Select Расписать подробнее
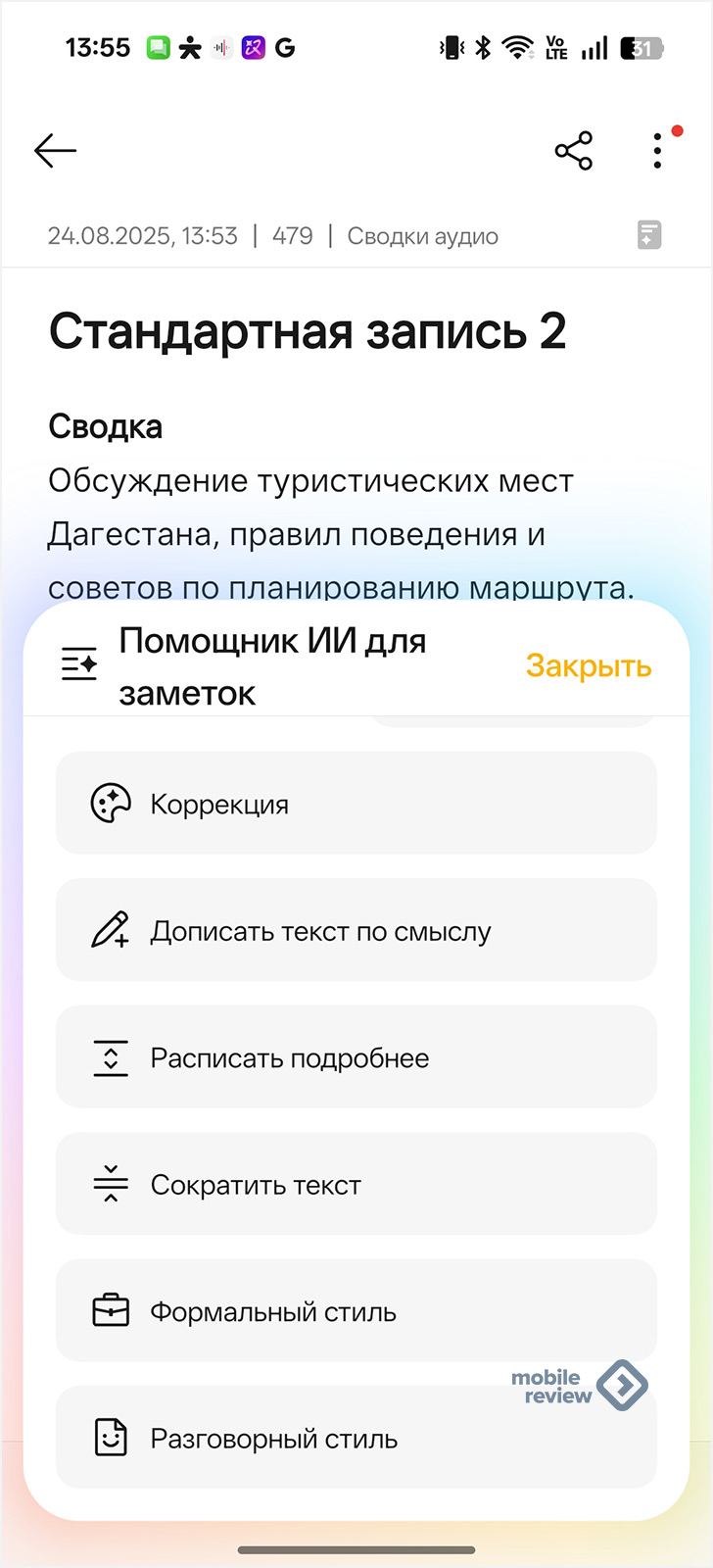The width and height of the screenshot is (713, 1568). (x=356, y=1057)
